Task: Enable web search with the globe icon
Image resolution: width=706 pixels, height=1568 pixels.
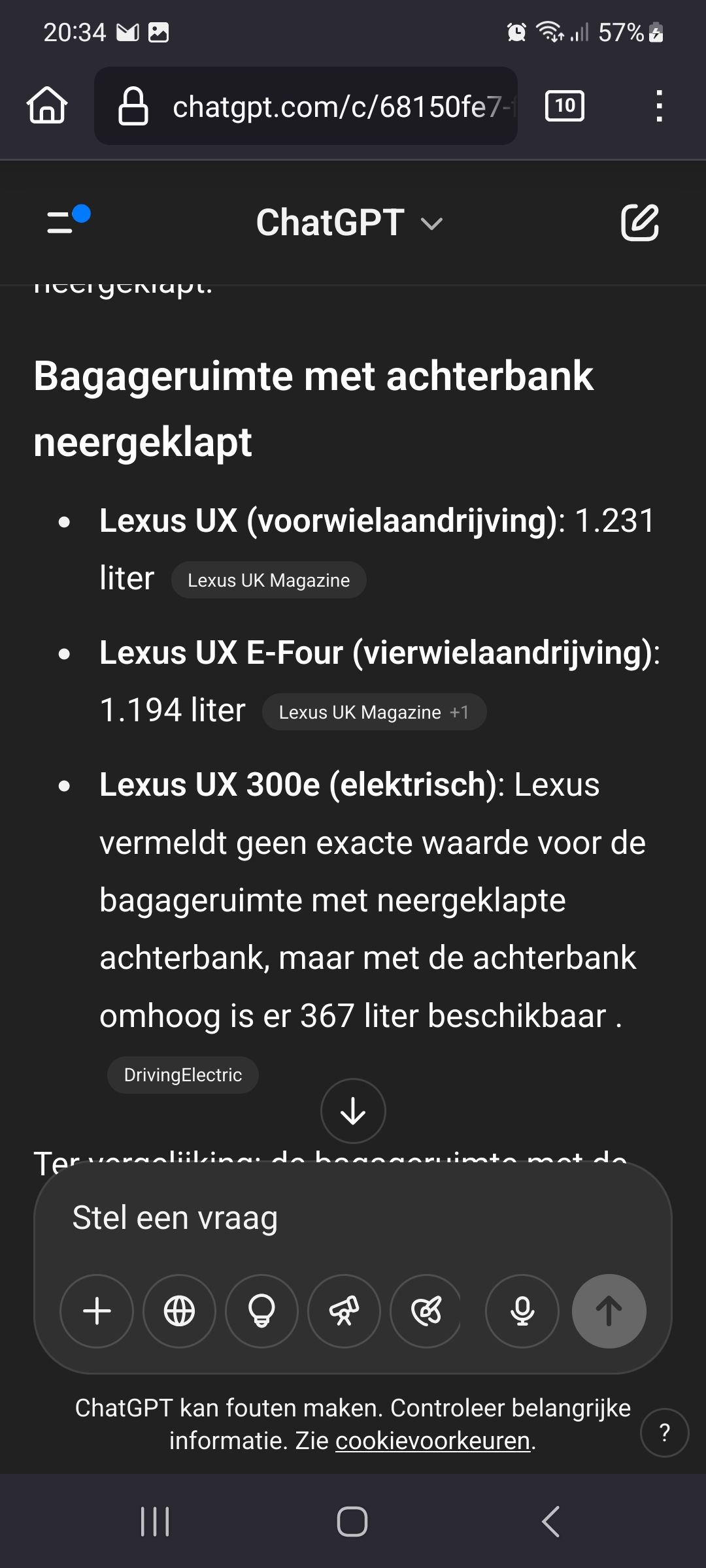Action: (x=179, y=1311)
